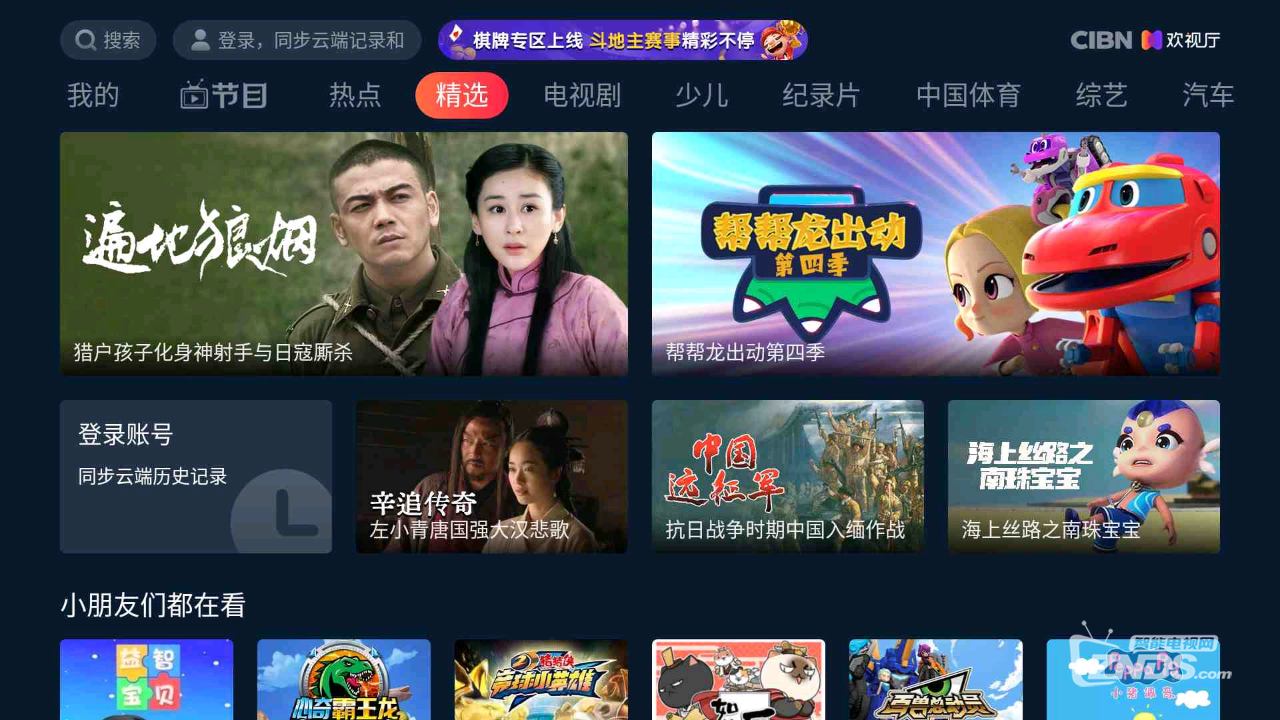The height and width of the screenshot is (720, 1280).
Task: Open the 少儿 tab
Action: pos(701,96)
